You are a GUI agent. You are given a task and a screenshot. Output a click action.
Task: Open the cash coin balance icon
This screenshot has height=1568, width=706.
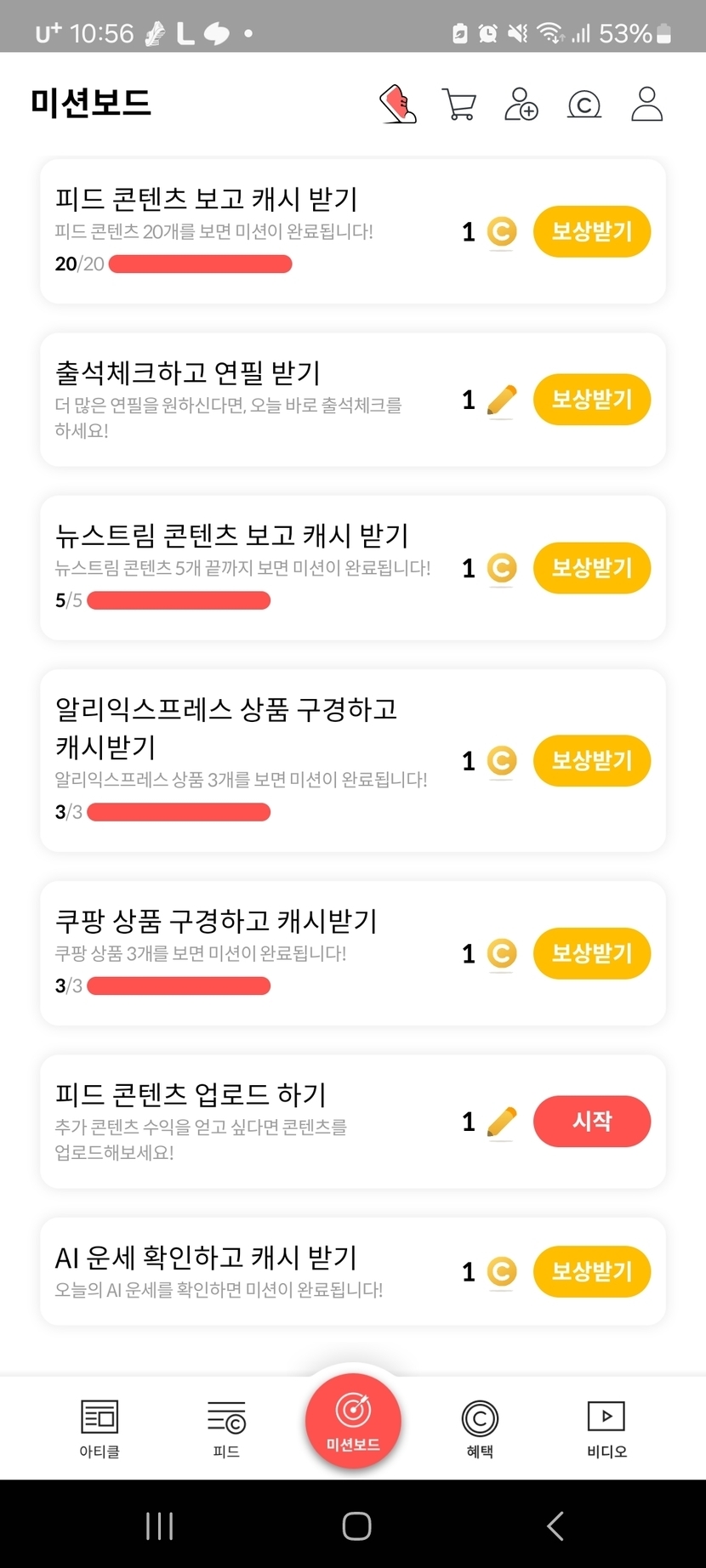(x=584, y=105)
